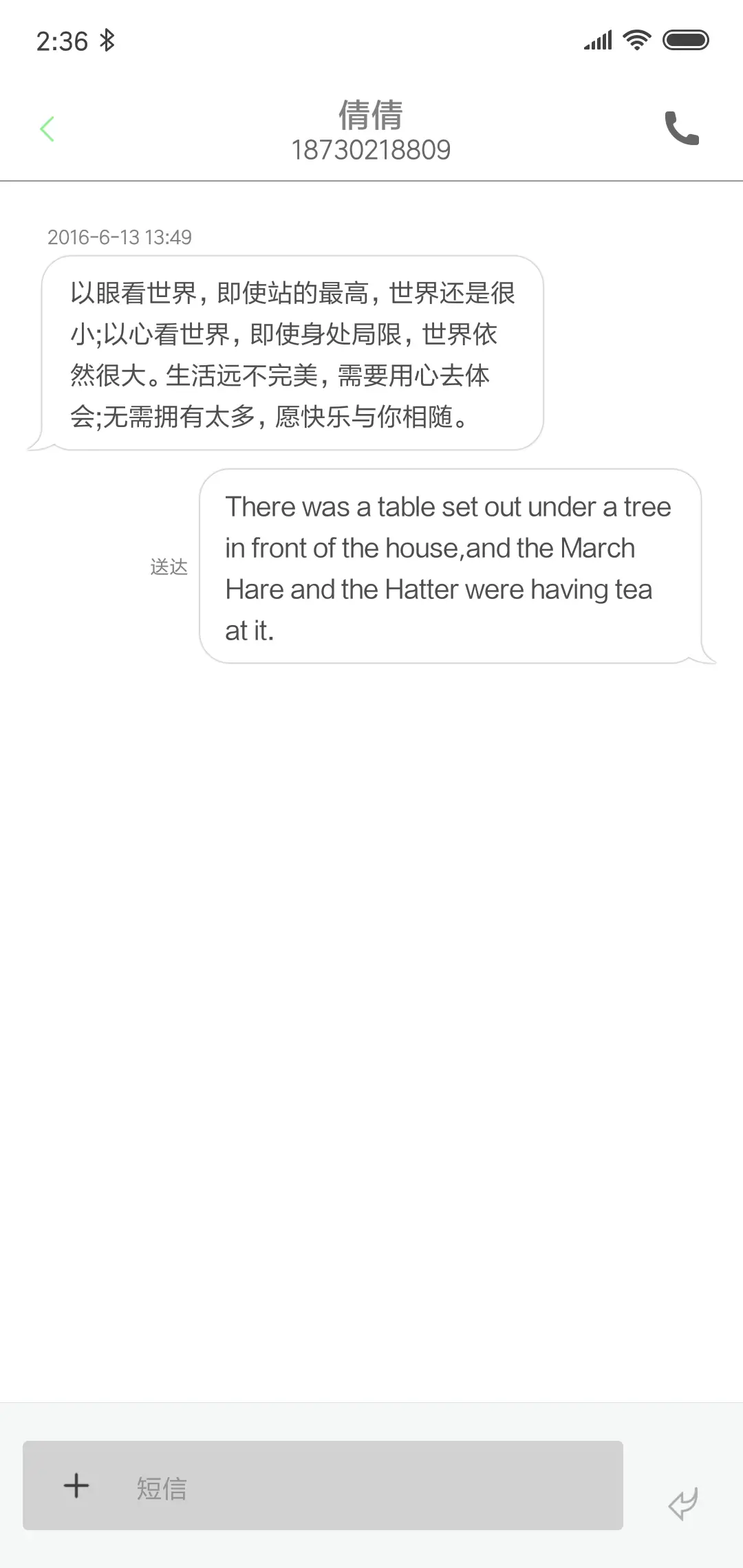Tap the green back arrow
Image resolution: width=743 pixels, height=1568 pixels.
pos(47,129)
